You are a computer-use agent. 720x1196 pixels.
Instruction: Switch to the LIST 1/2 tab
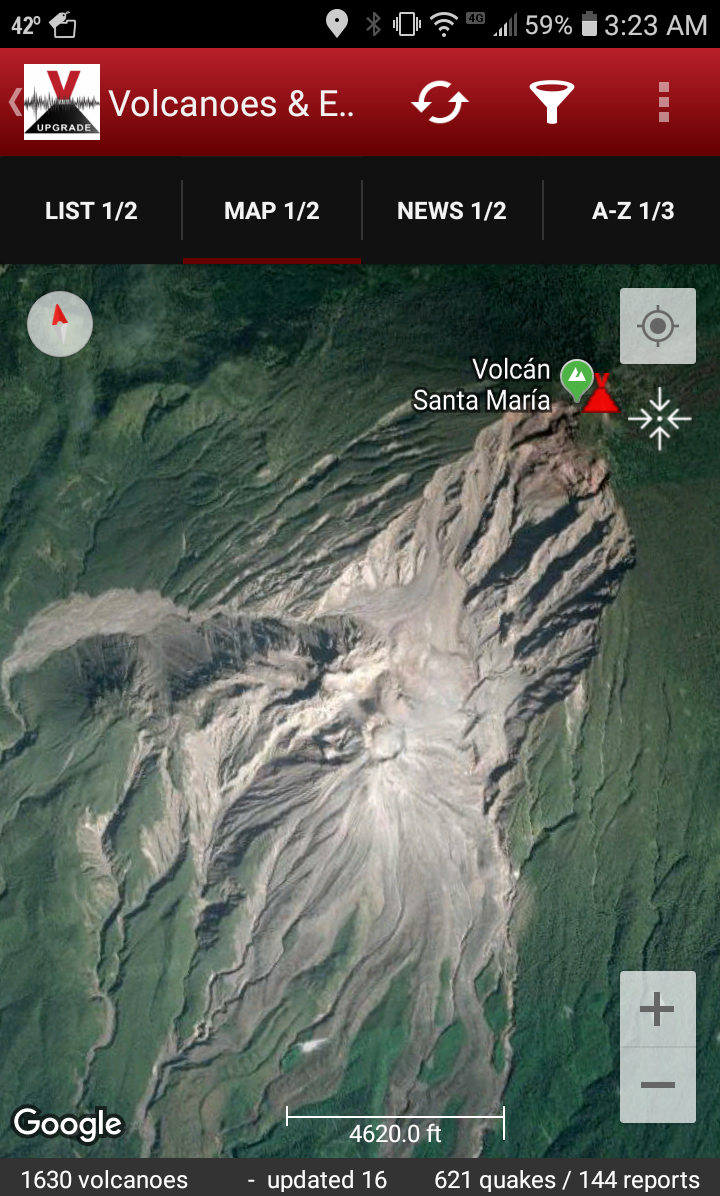click(x=91, y=211)
